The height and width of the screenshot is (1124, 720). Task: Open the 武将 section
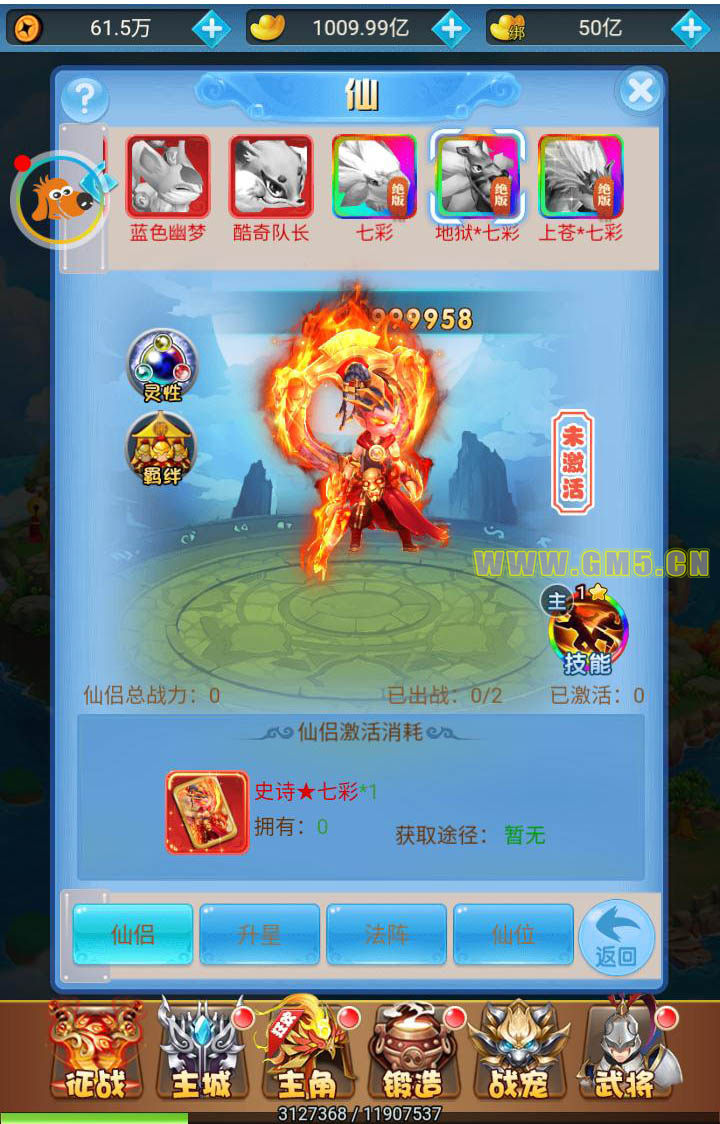click(x=624, y=1052)
